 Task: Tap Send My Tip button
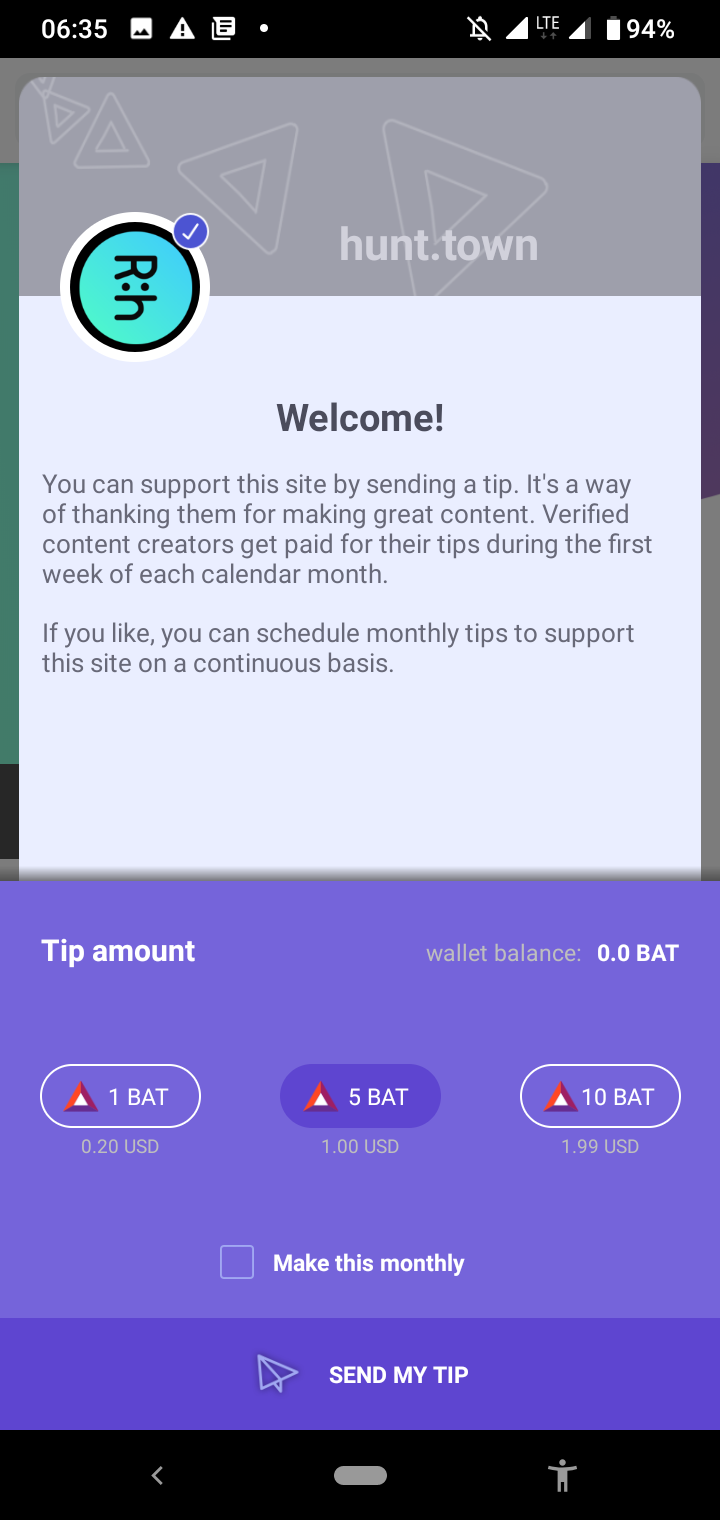coord(360,1374)
